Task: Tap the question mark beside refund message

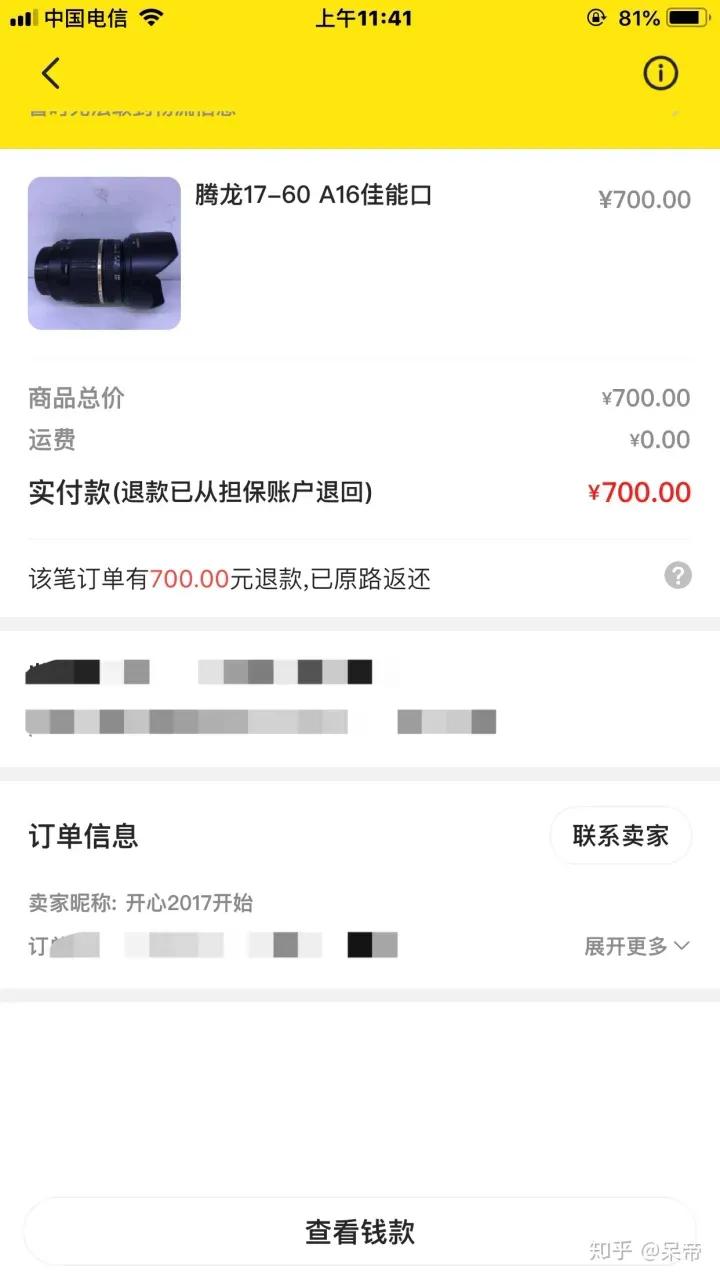Action: pyautogui.click(x=677, y=576)
